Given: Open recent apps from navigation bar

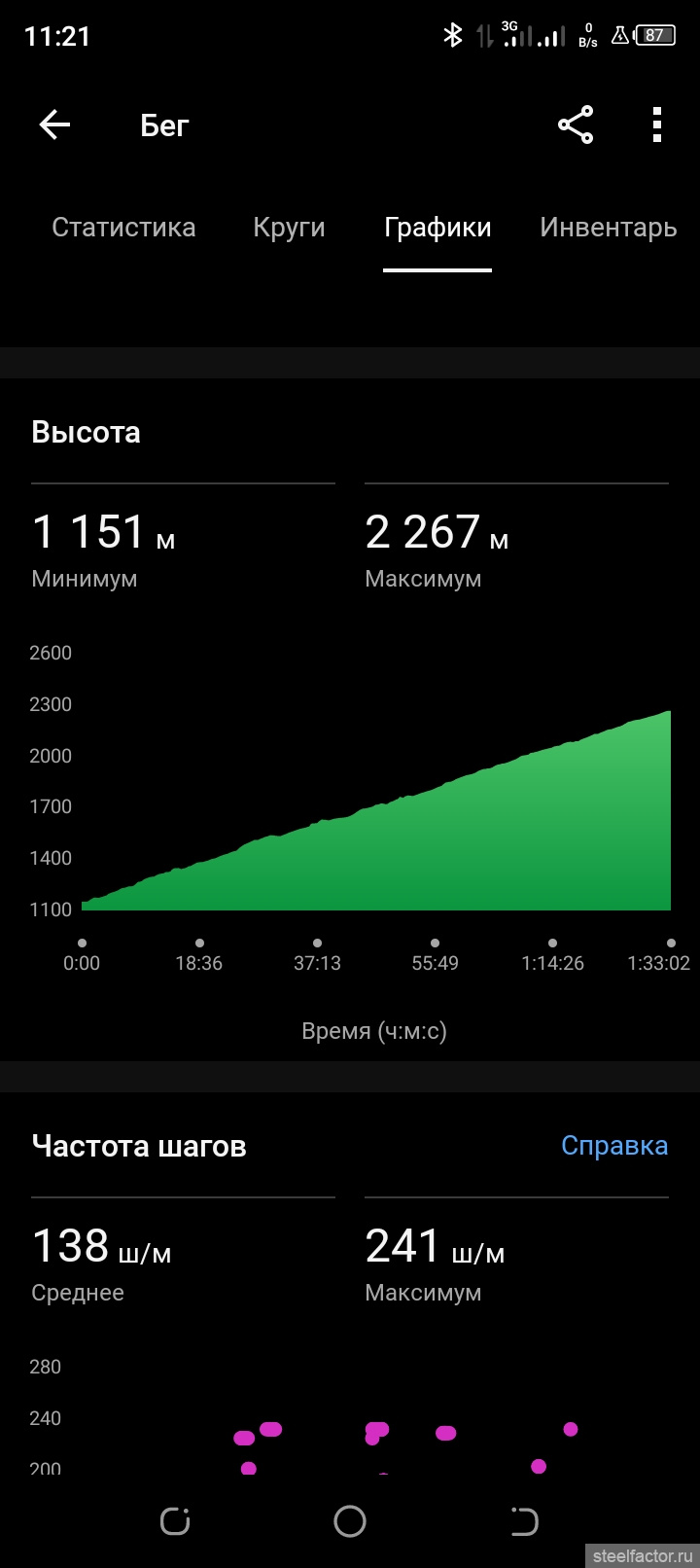Looking at the screenshot, I should (x=175, y=1521).
